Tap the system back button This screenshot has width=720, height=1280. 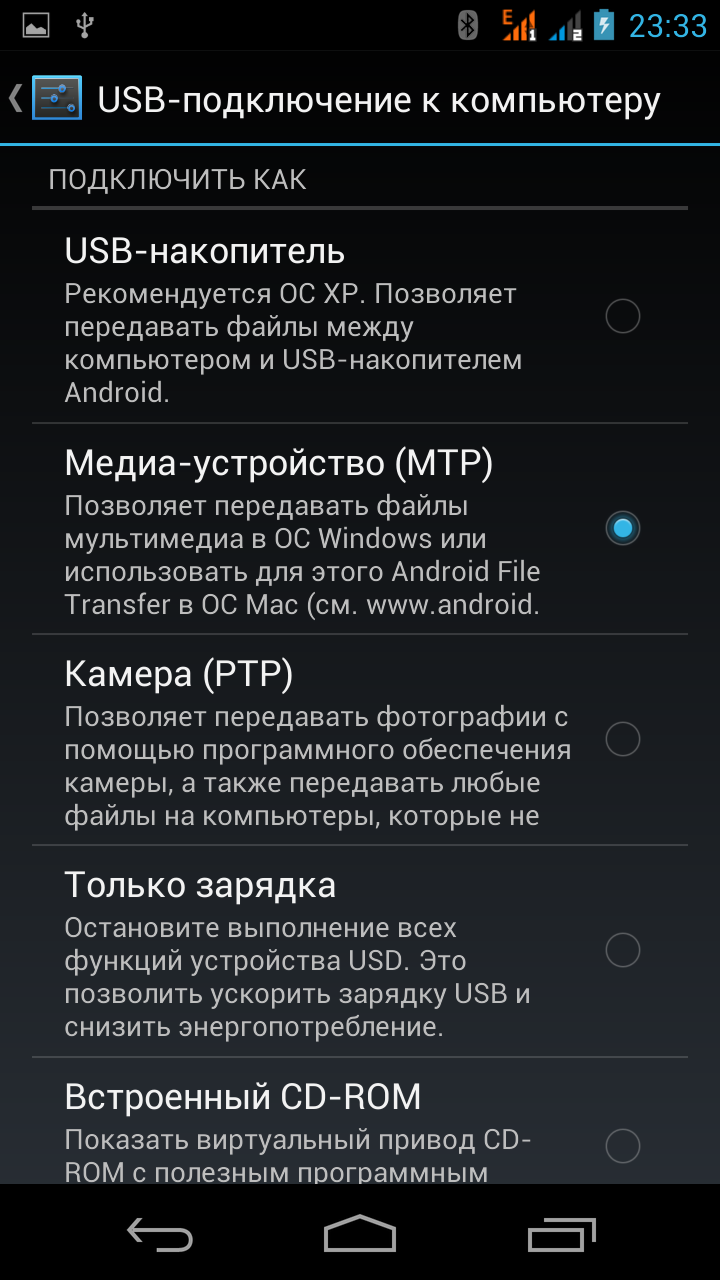[x=160, y=1233]
